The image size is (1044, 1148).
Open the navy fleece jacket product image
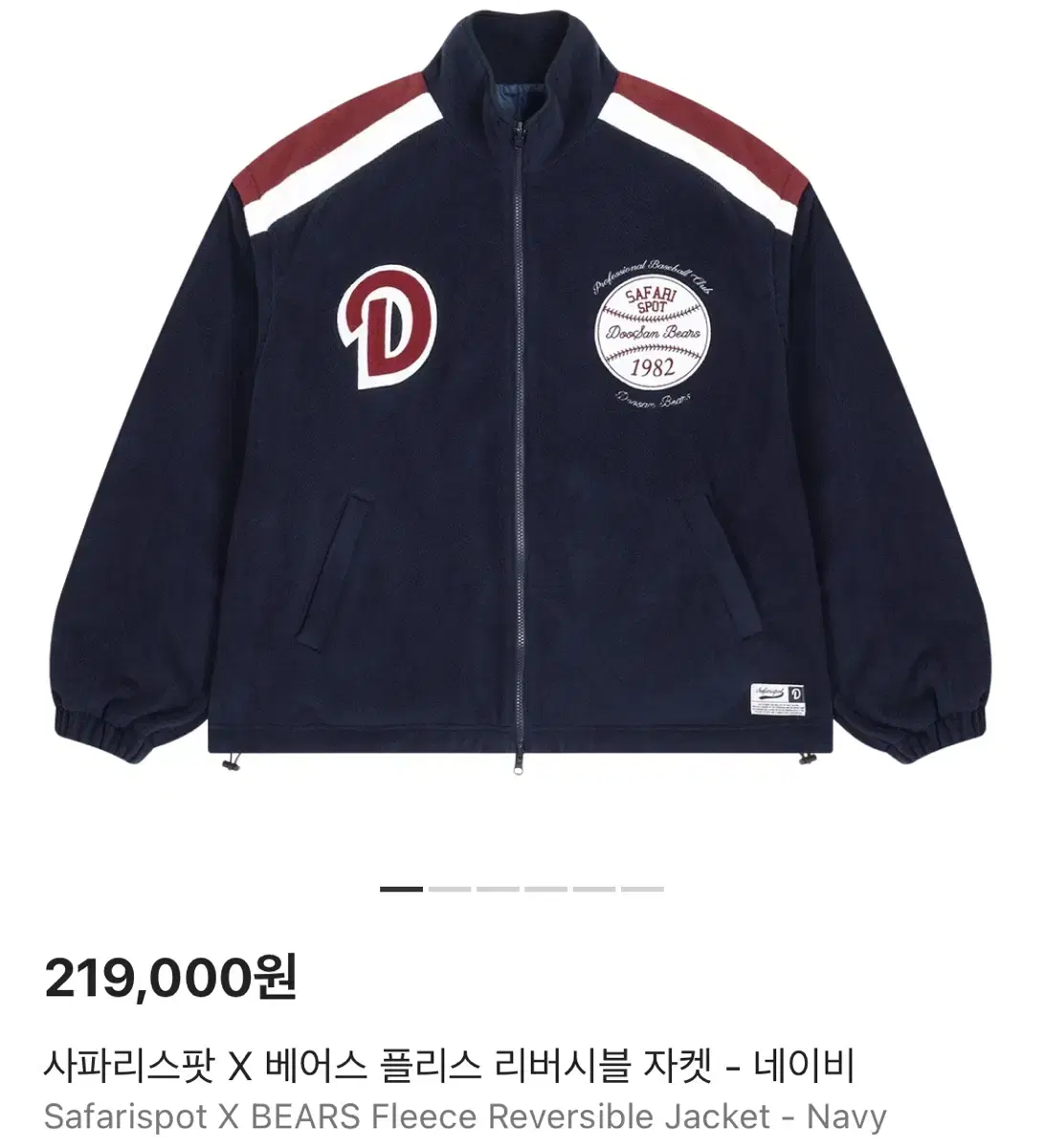tap(522, 411)
